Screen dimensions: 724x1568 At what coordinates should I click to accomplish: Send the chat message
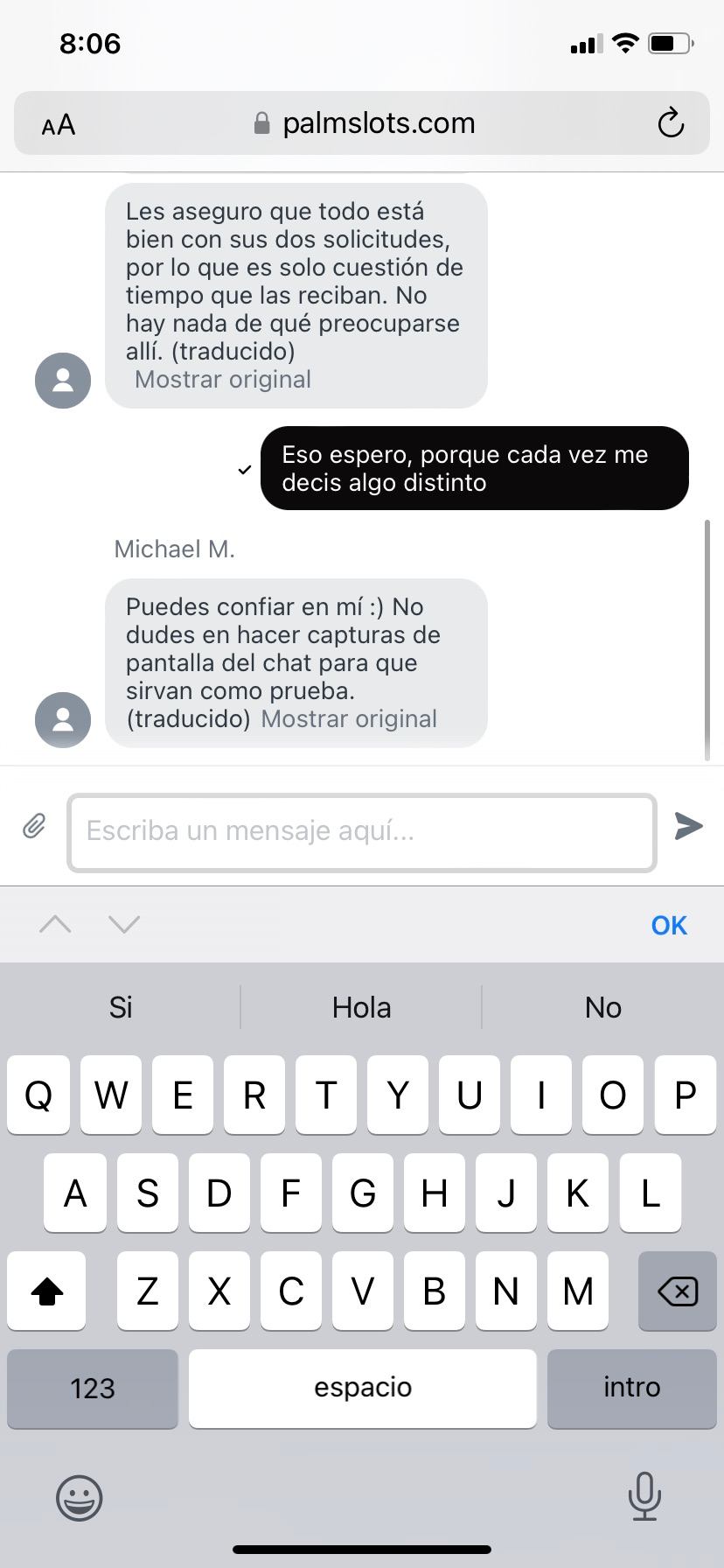(688, 826)
